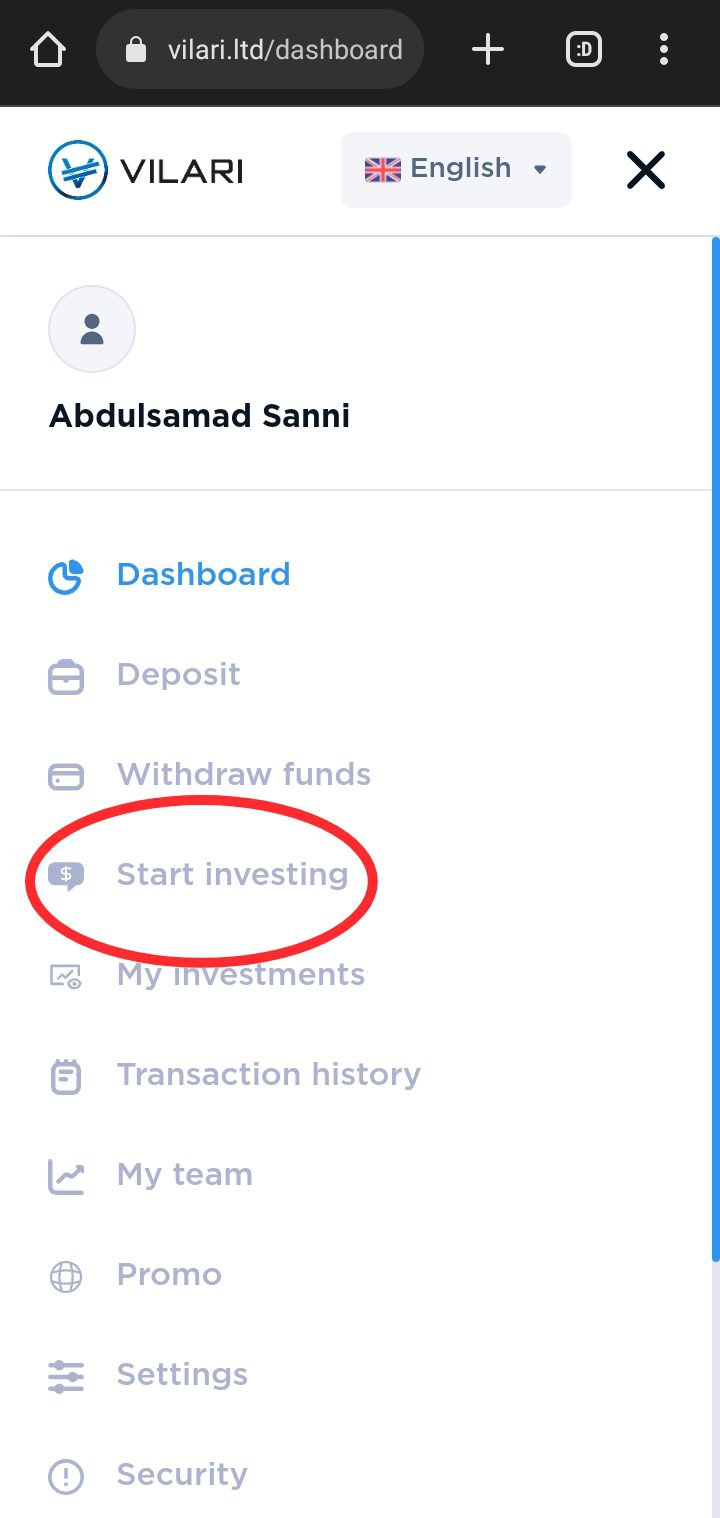This screenshot has height=1518, width=720.
Task: Open the English language dropdown
Action: coord(455,169)
